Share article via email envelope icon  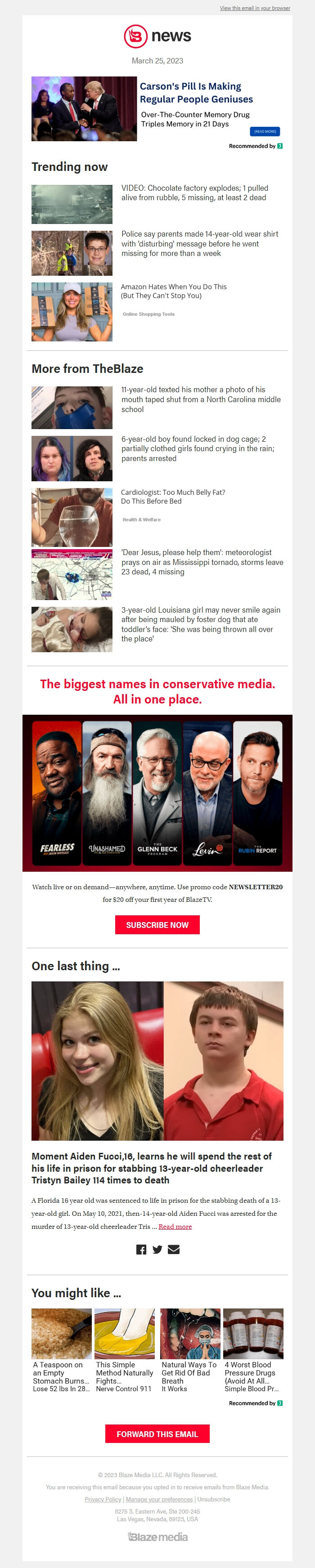[x=174, y=1250]
